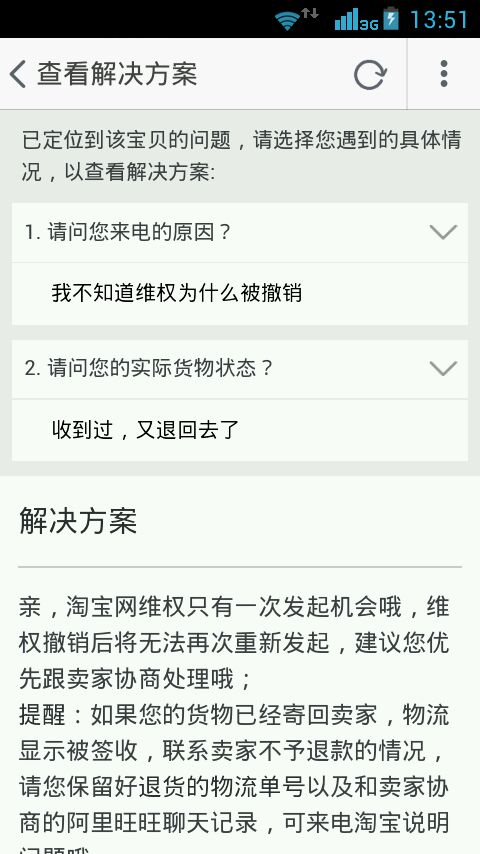Refresh the page with the reload icon
480x854 pixels.
(x=370, y=74)
